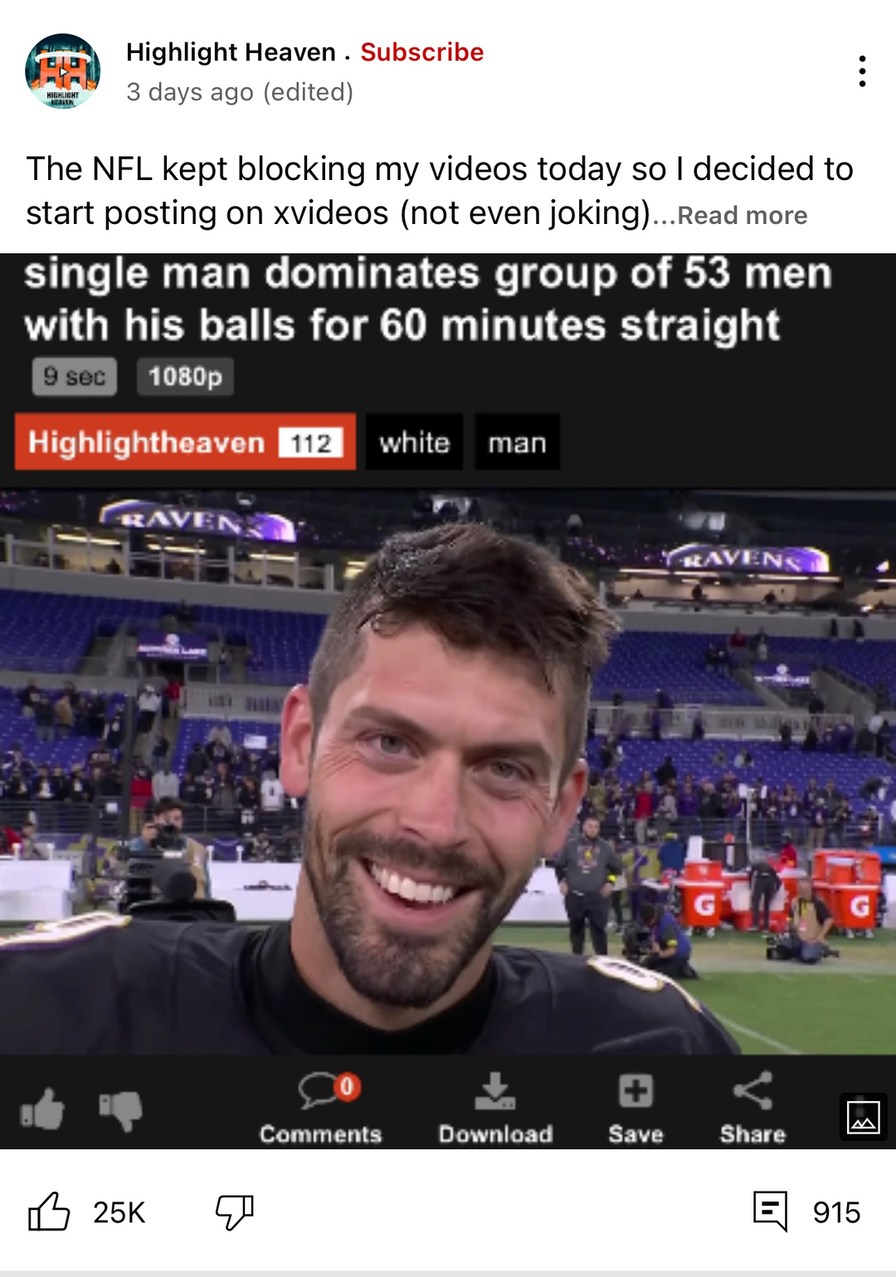Subscribe to Highlight Heaven
The height and width of the screenshot is (1277, 896).
coord(421,52)
